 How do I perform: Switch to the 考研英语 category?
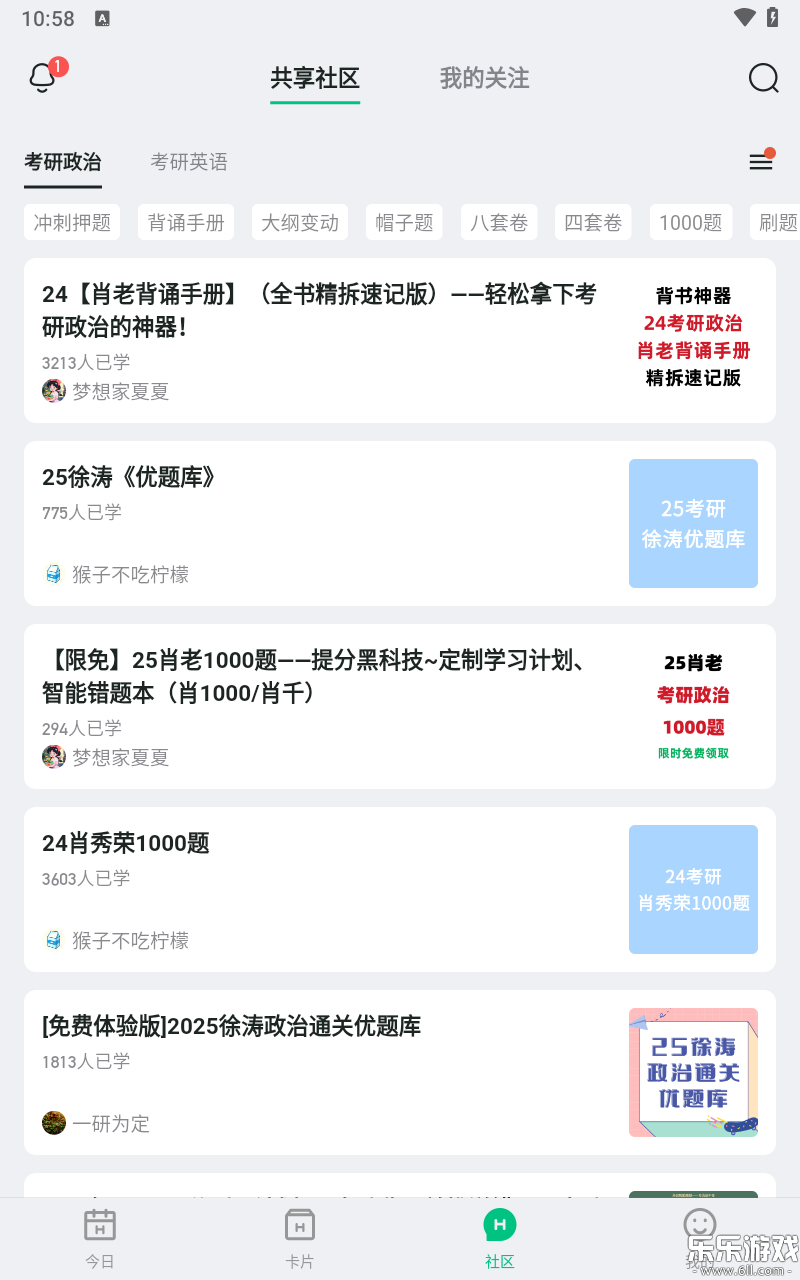click(189, 162)
